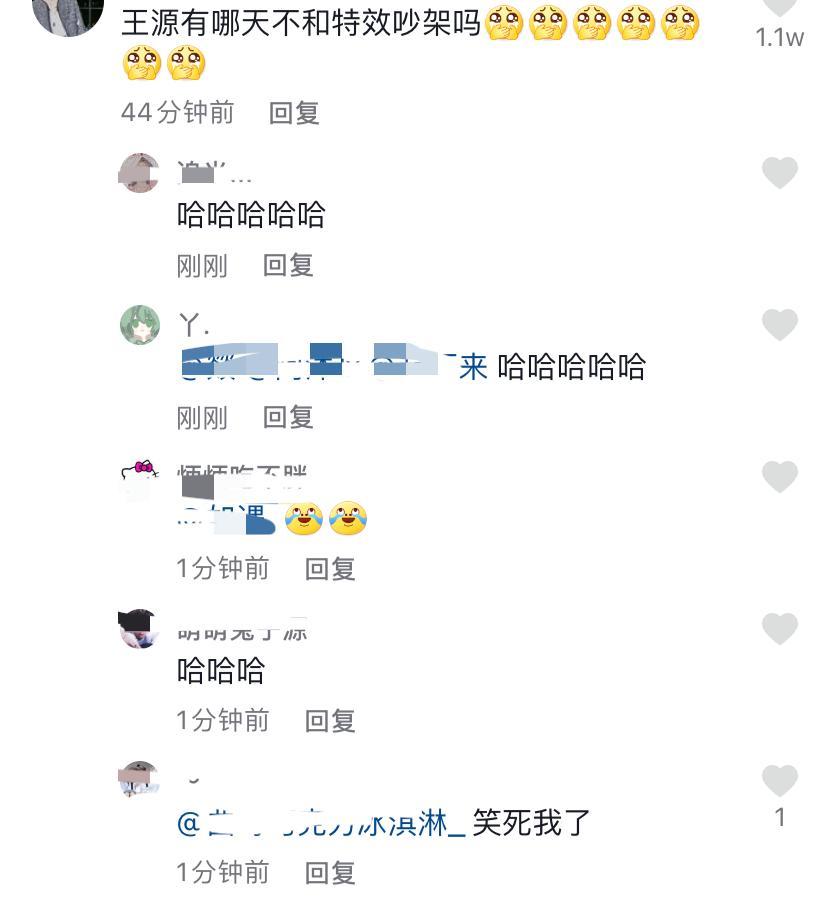Screen dimensions: 826x909
Task: Like the reply with two crying-laughing emojis
Action: click(779, 477)
